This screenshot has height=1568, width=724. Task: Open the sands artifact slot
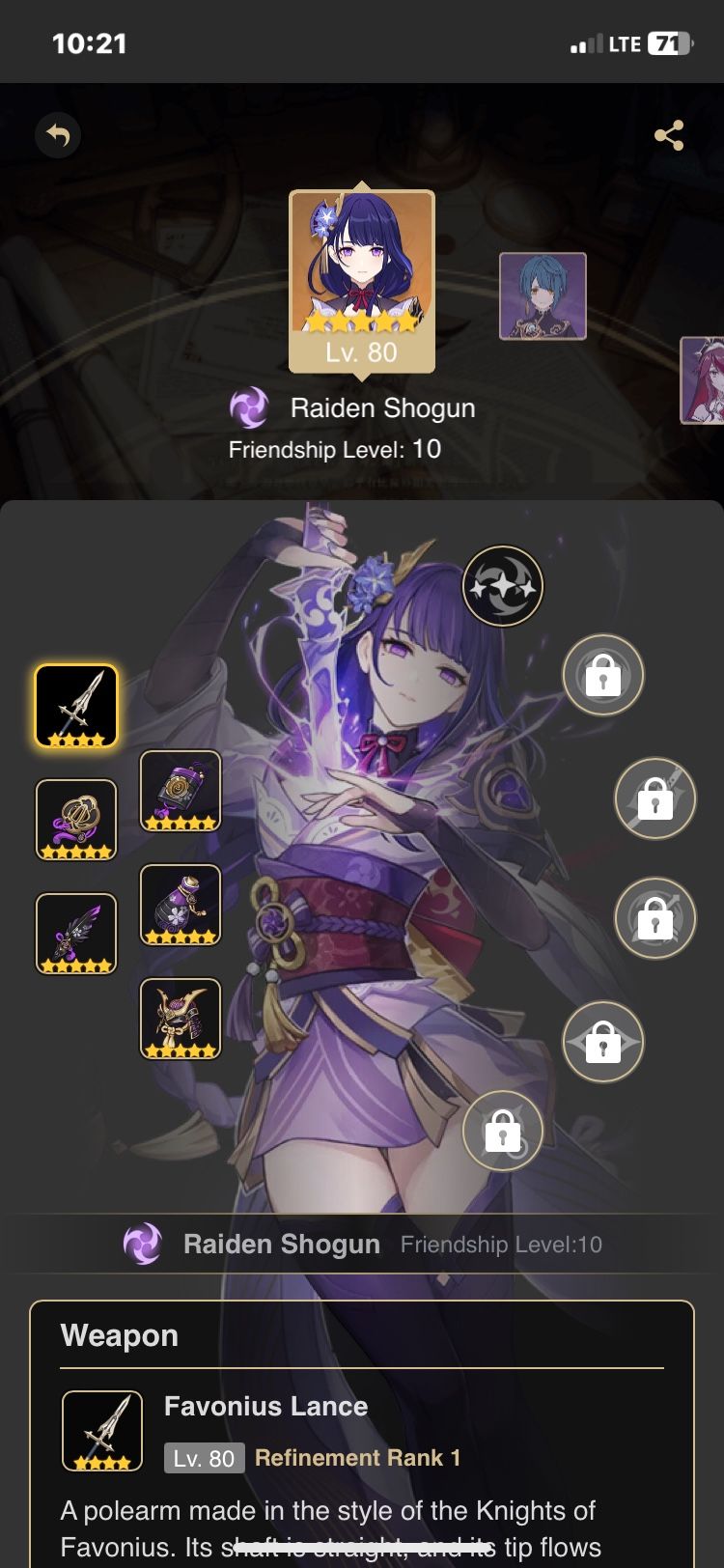(181, 791)
